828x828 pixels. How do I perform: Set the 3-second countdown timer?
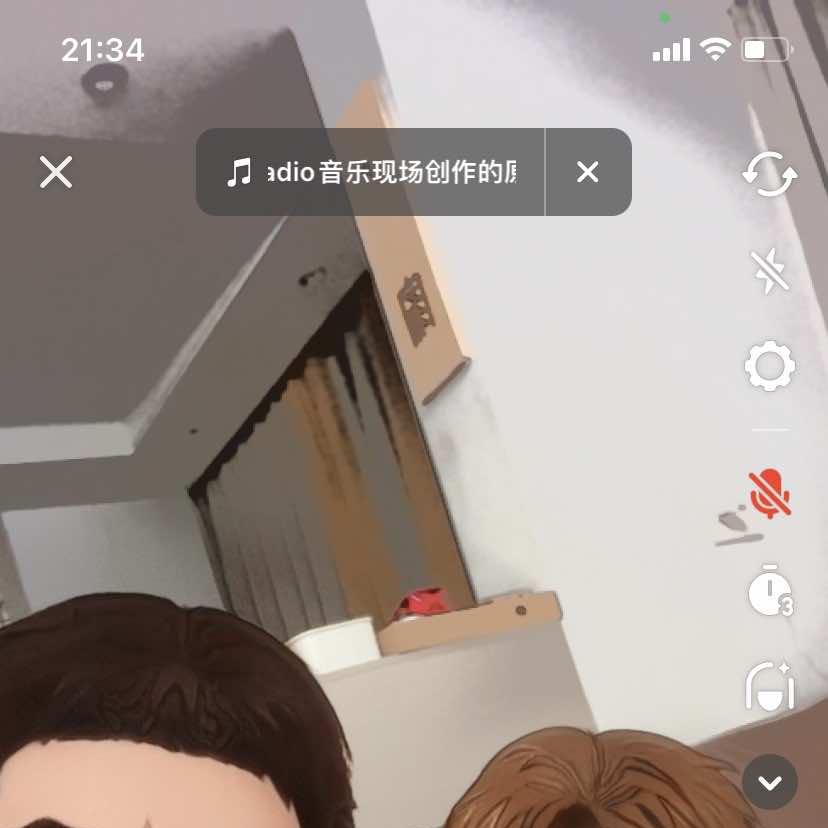pyautogui.click(x=769, y=590)
